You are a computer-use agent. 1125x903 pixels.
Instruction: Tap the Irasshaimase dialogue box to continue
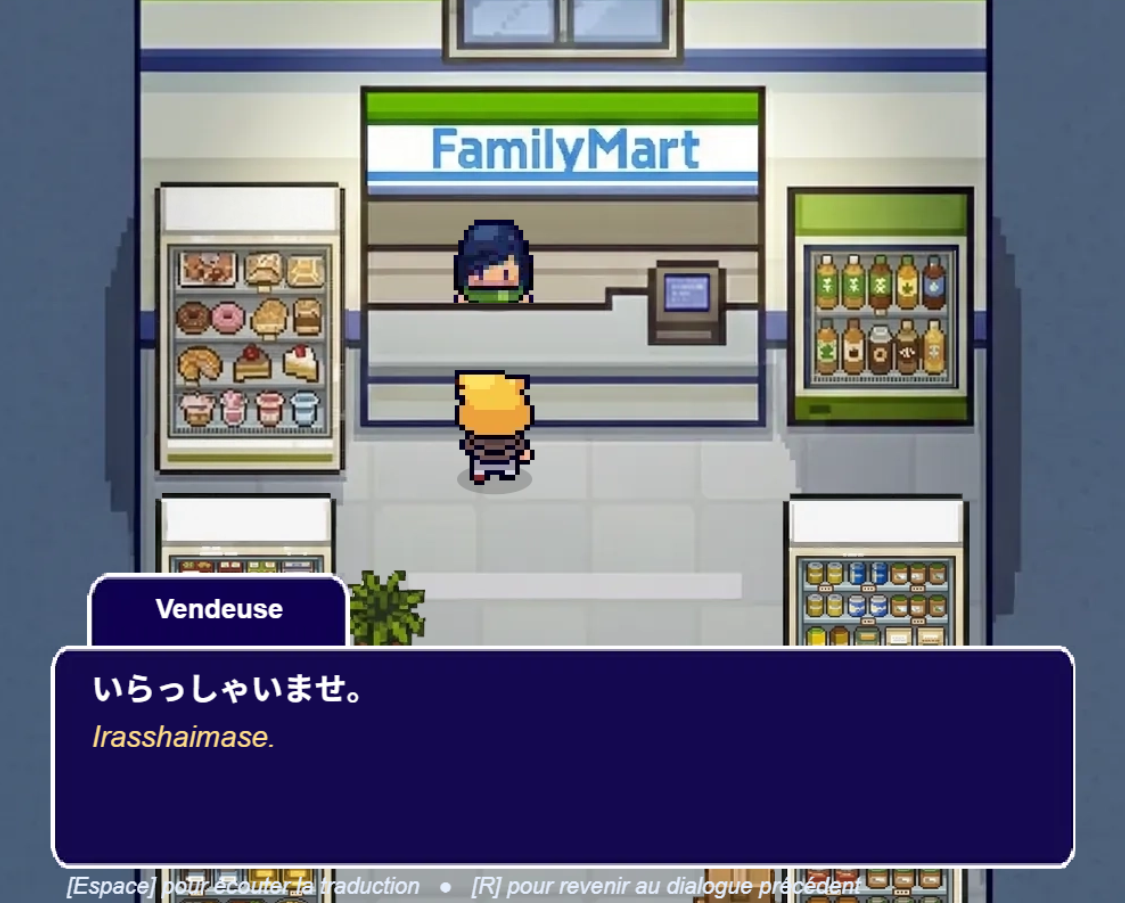563,757
